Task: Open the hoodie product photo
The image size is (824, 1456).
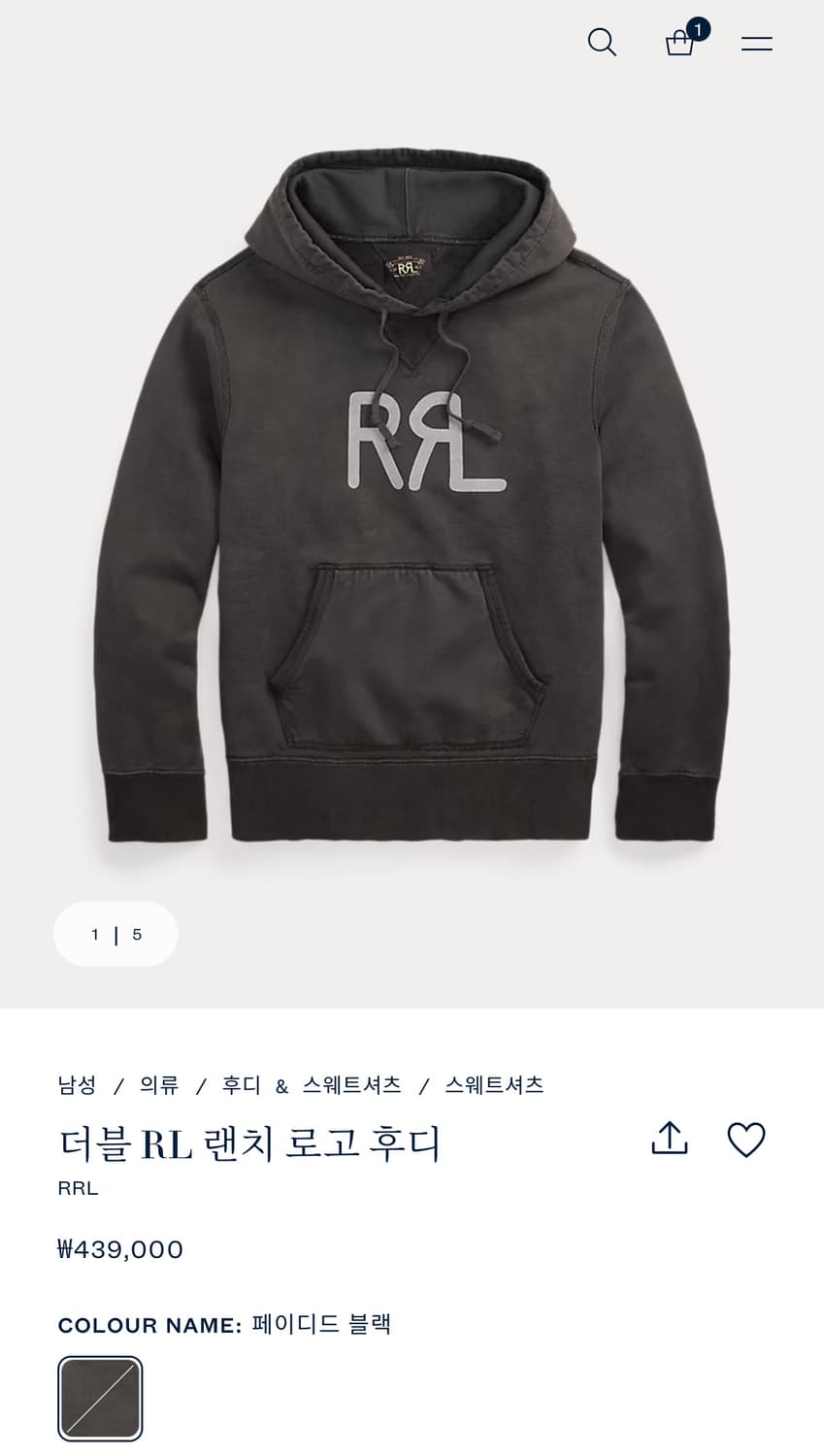Action: tap(412, 505)
